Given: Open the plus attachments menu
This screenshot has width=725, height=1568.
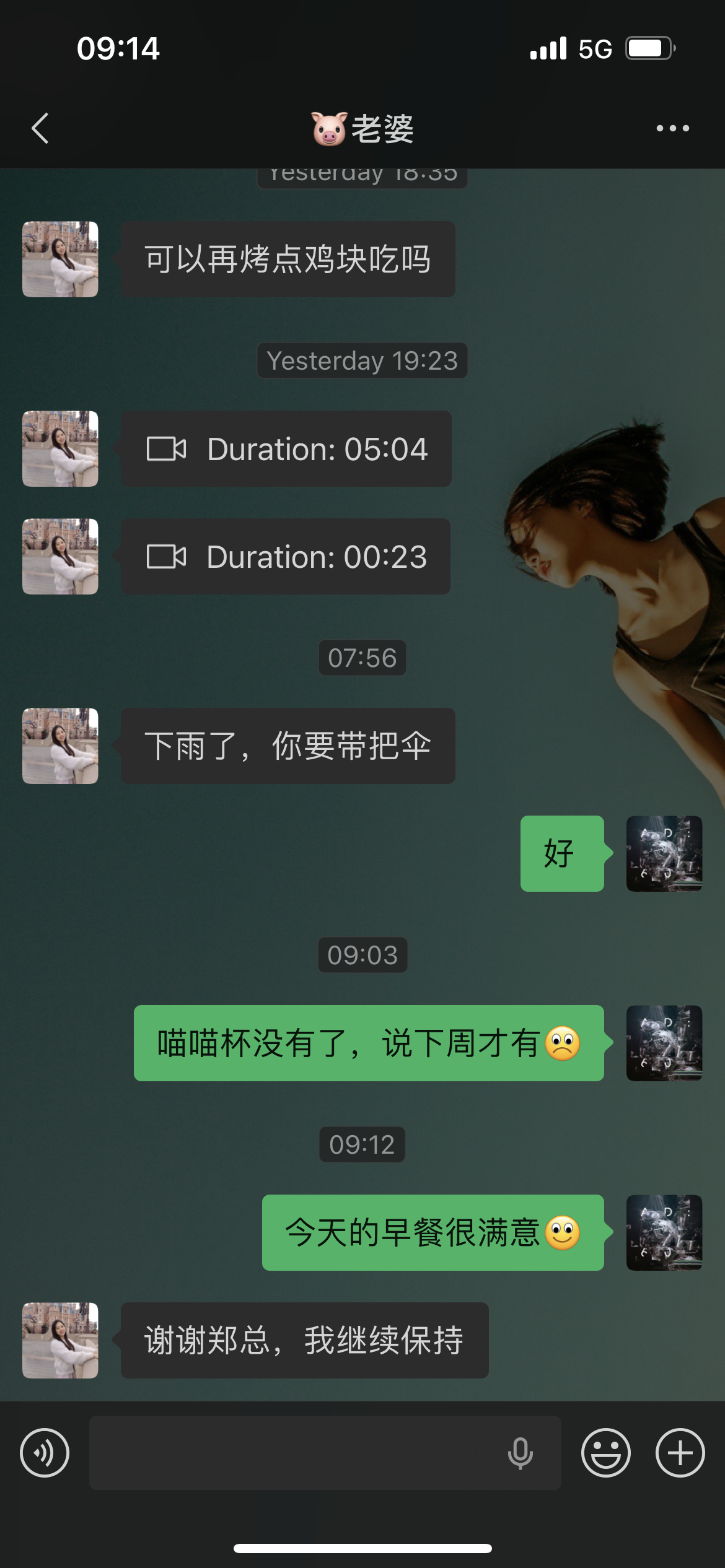Looking at the screenshot, I should pos(680,1453).
